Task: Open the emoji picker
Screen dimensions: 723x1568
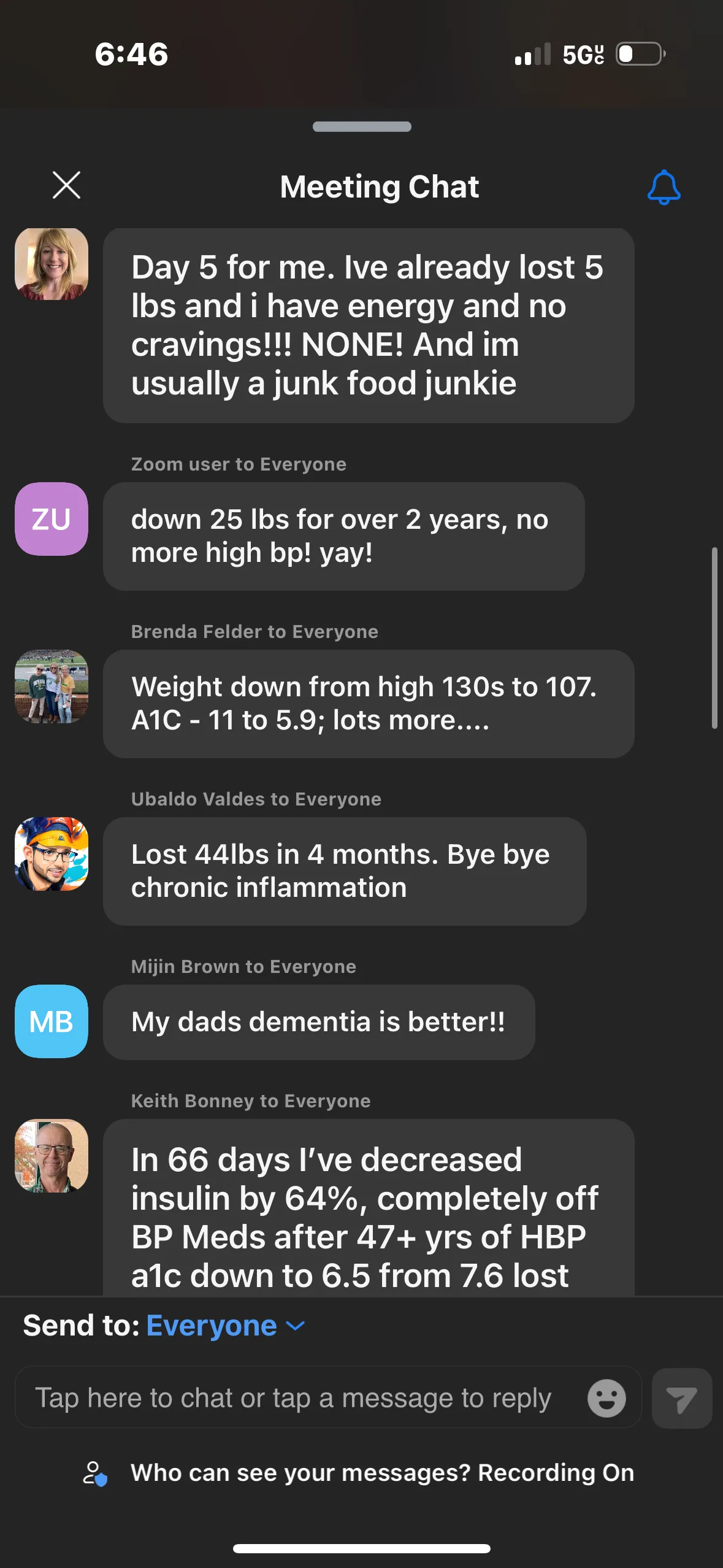Action: click(x=606, y=1399)
